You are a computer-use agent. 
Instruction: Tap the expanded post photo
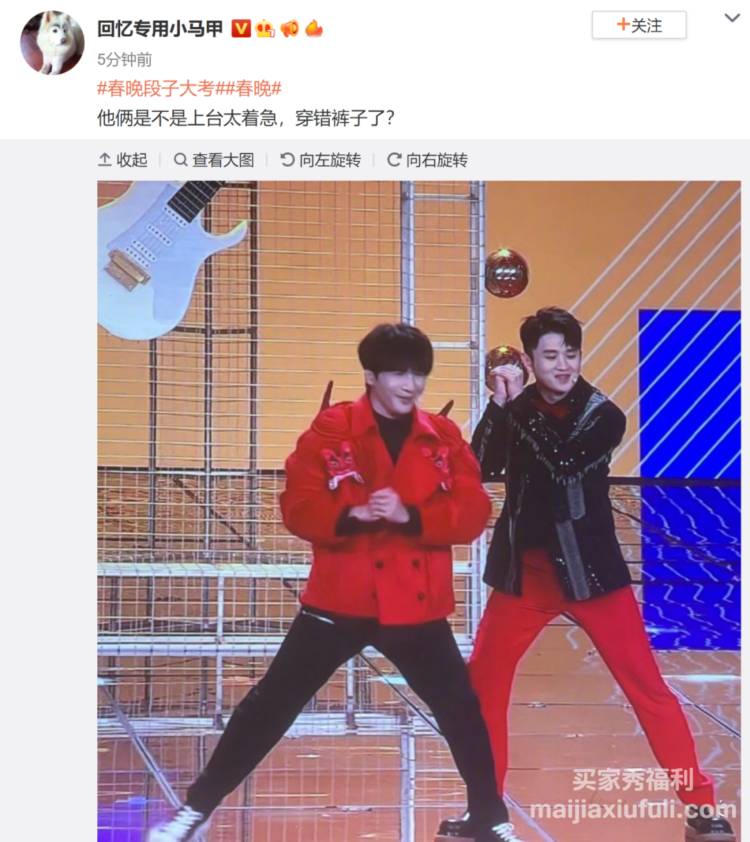click(x=418, y=510)
